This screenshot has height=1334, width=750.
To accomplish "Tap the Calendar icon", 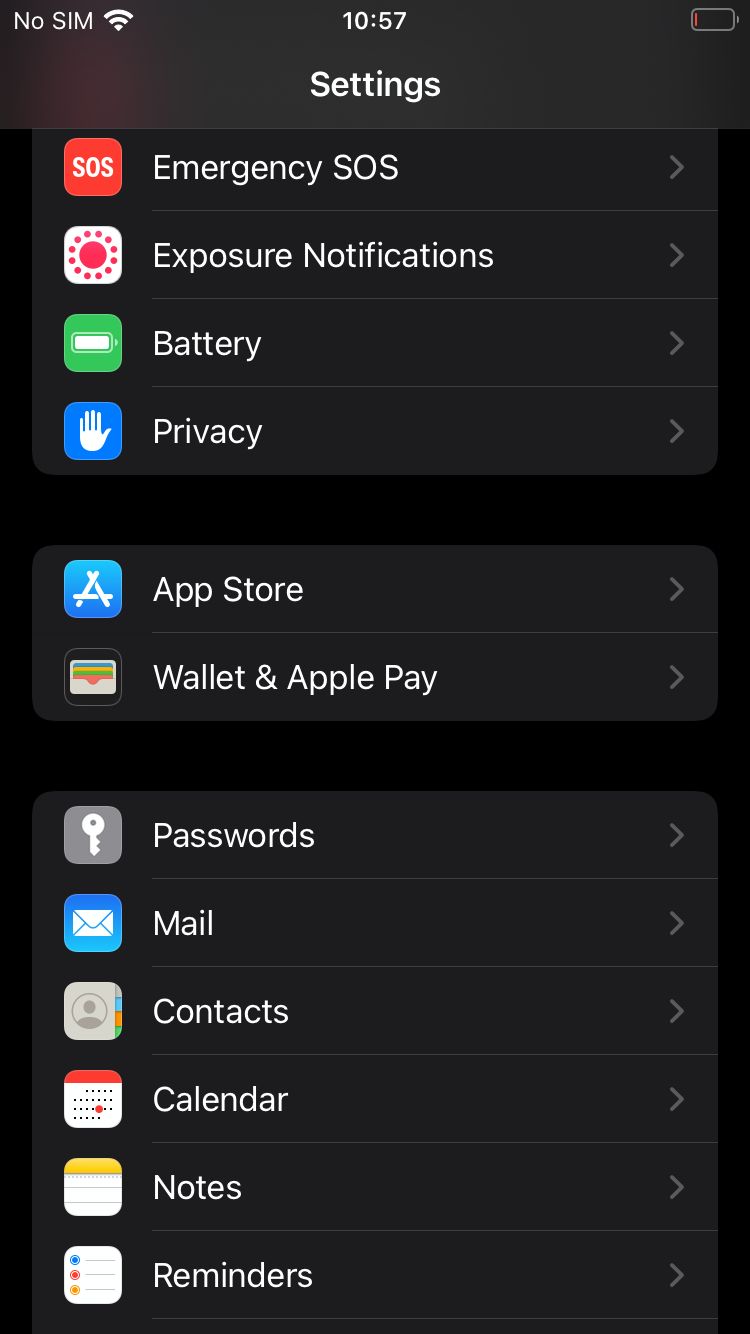I will pos(92,1099).
